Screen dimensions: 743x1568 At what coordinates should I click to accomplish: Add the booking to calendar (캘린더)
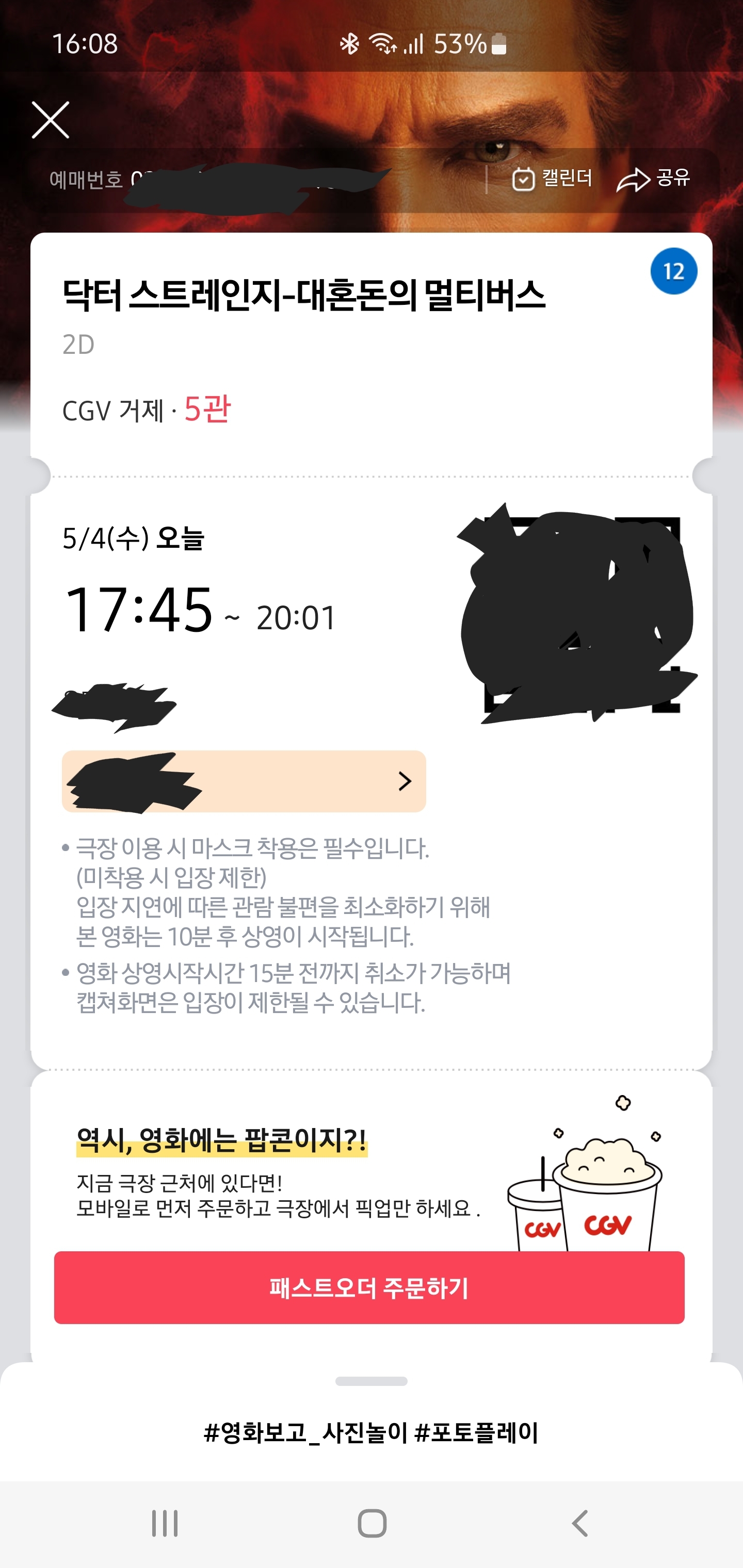[x=552, y=179]
